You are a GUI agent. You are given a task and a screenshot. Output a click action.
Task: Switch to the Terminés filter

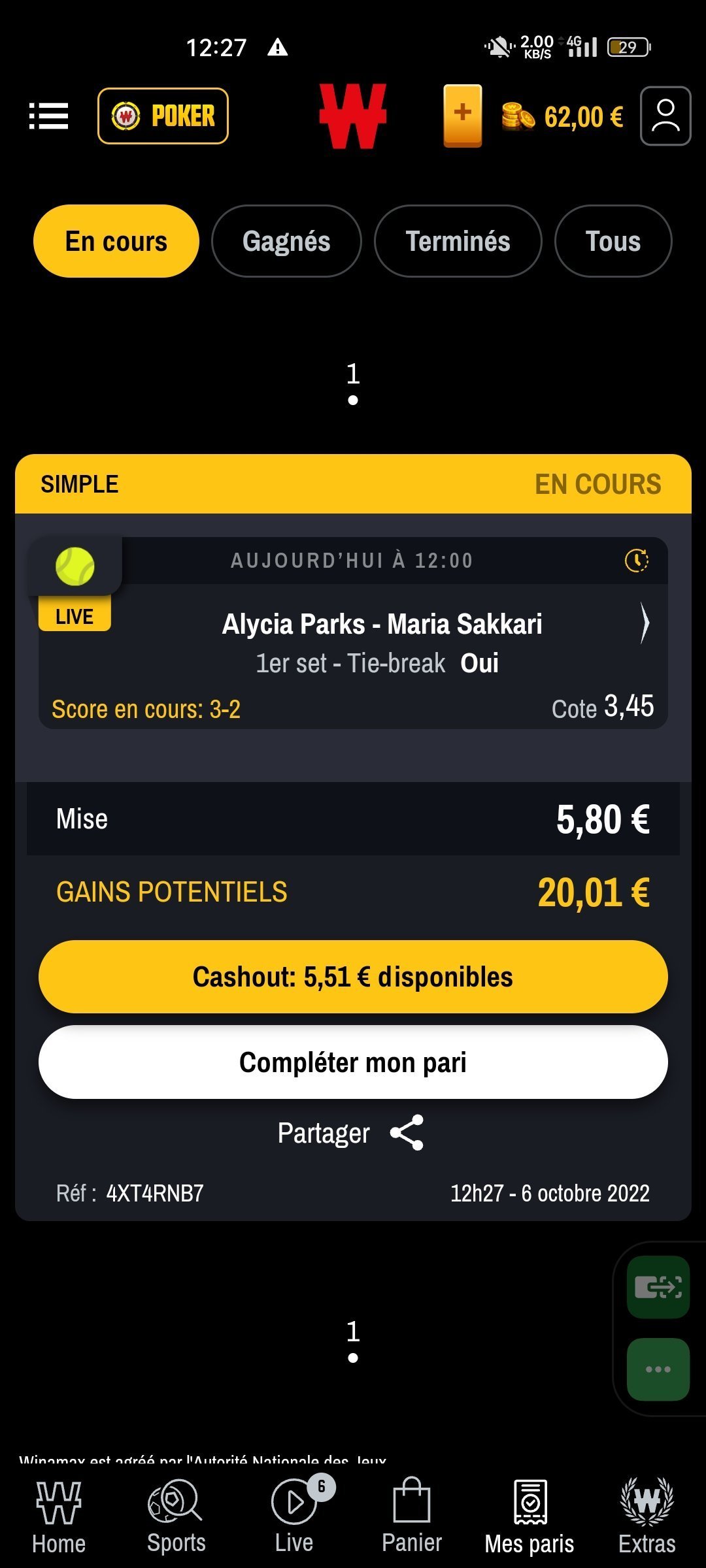(x=458, y=241)
